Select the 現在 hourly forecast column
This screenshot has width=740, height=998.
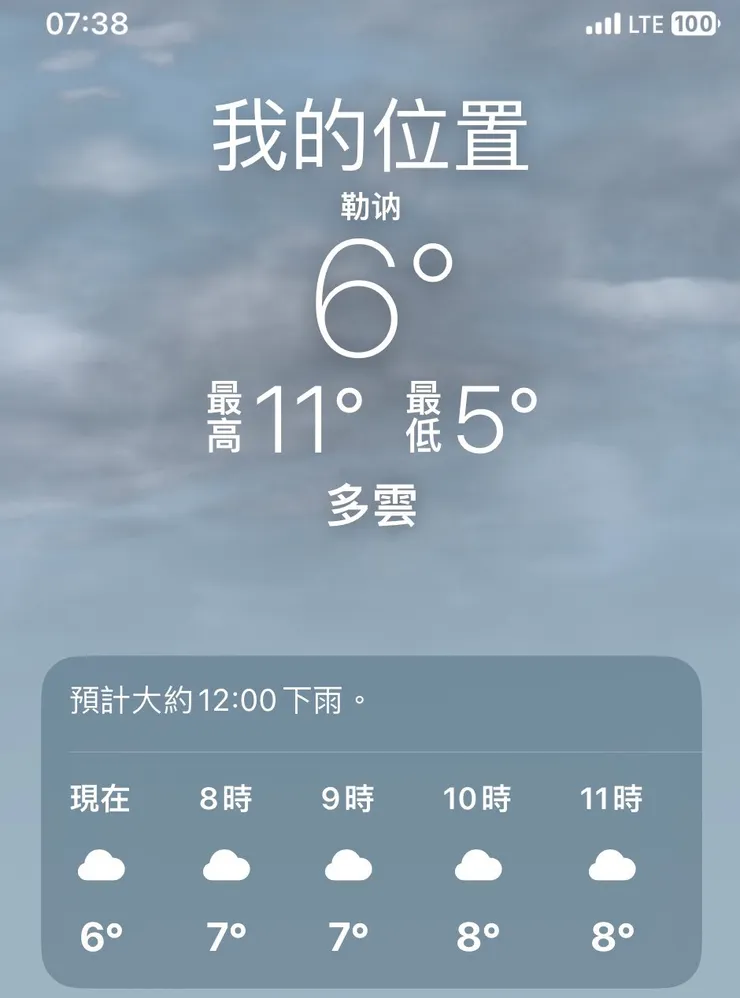(101, 866)
